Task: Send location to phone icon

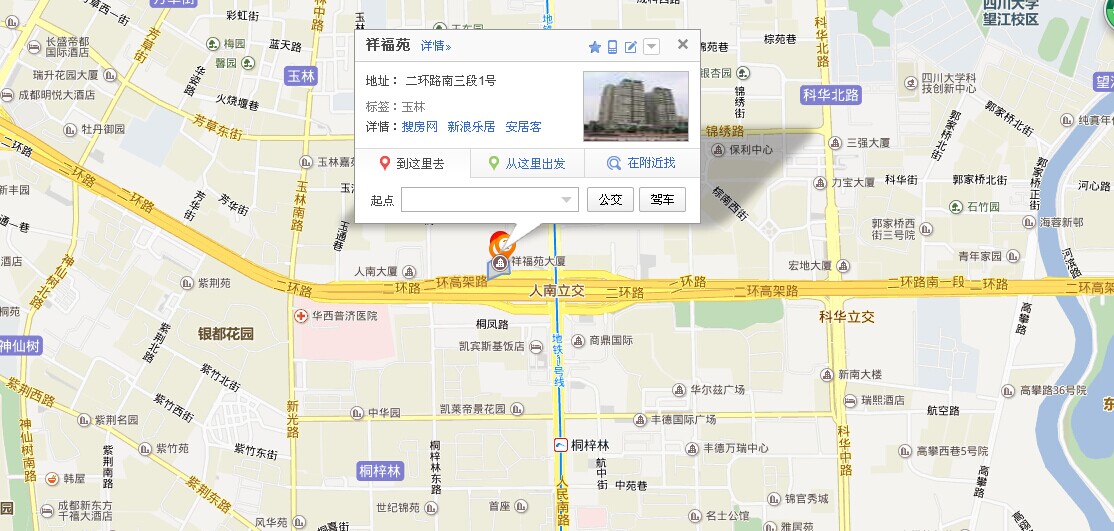Action: point(612,46)
